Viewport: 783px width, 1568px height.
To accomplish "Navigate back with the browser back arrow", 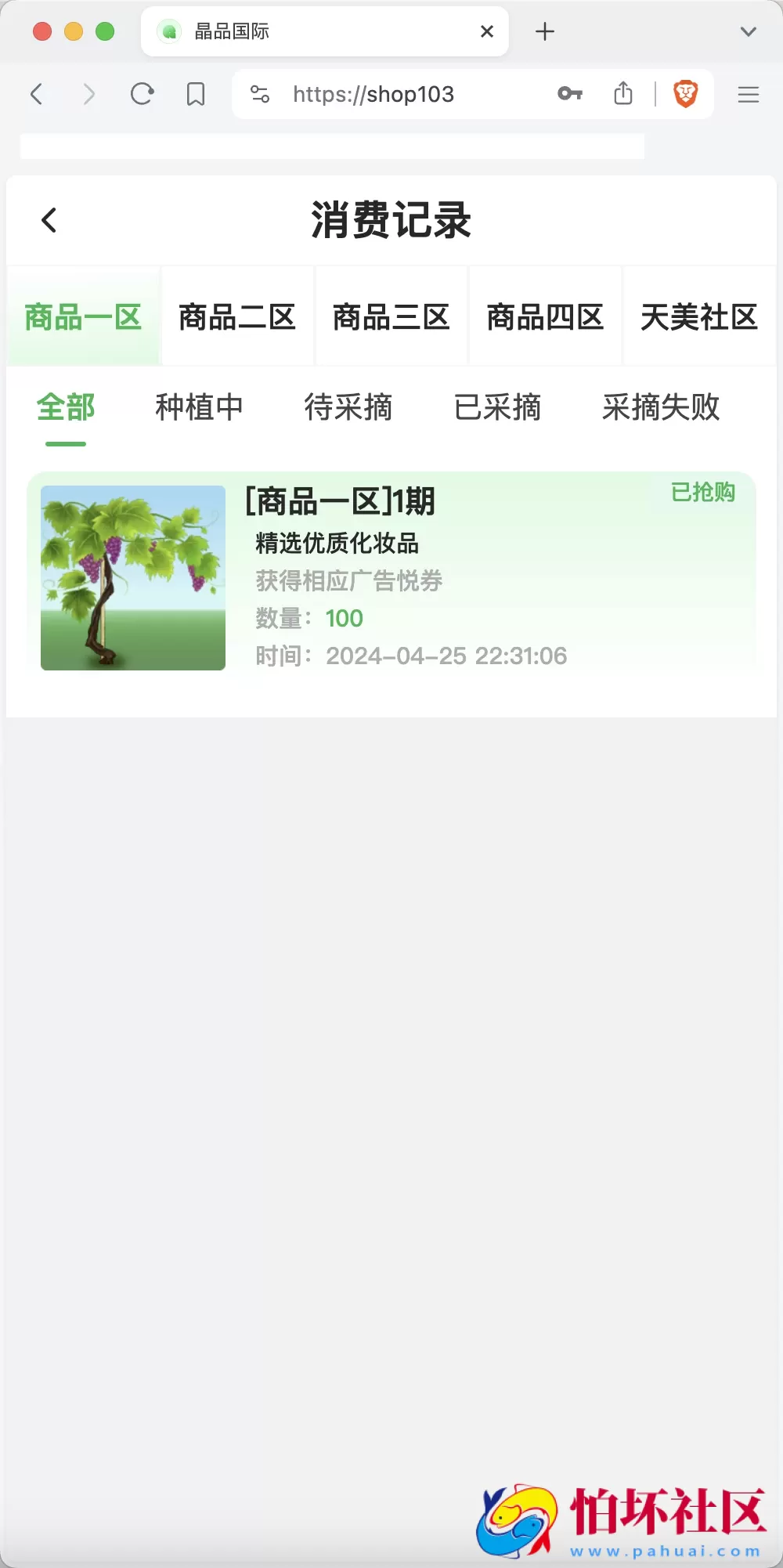I will [36, 94].
